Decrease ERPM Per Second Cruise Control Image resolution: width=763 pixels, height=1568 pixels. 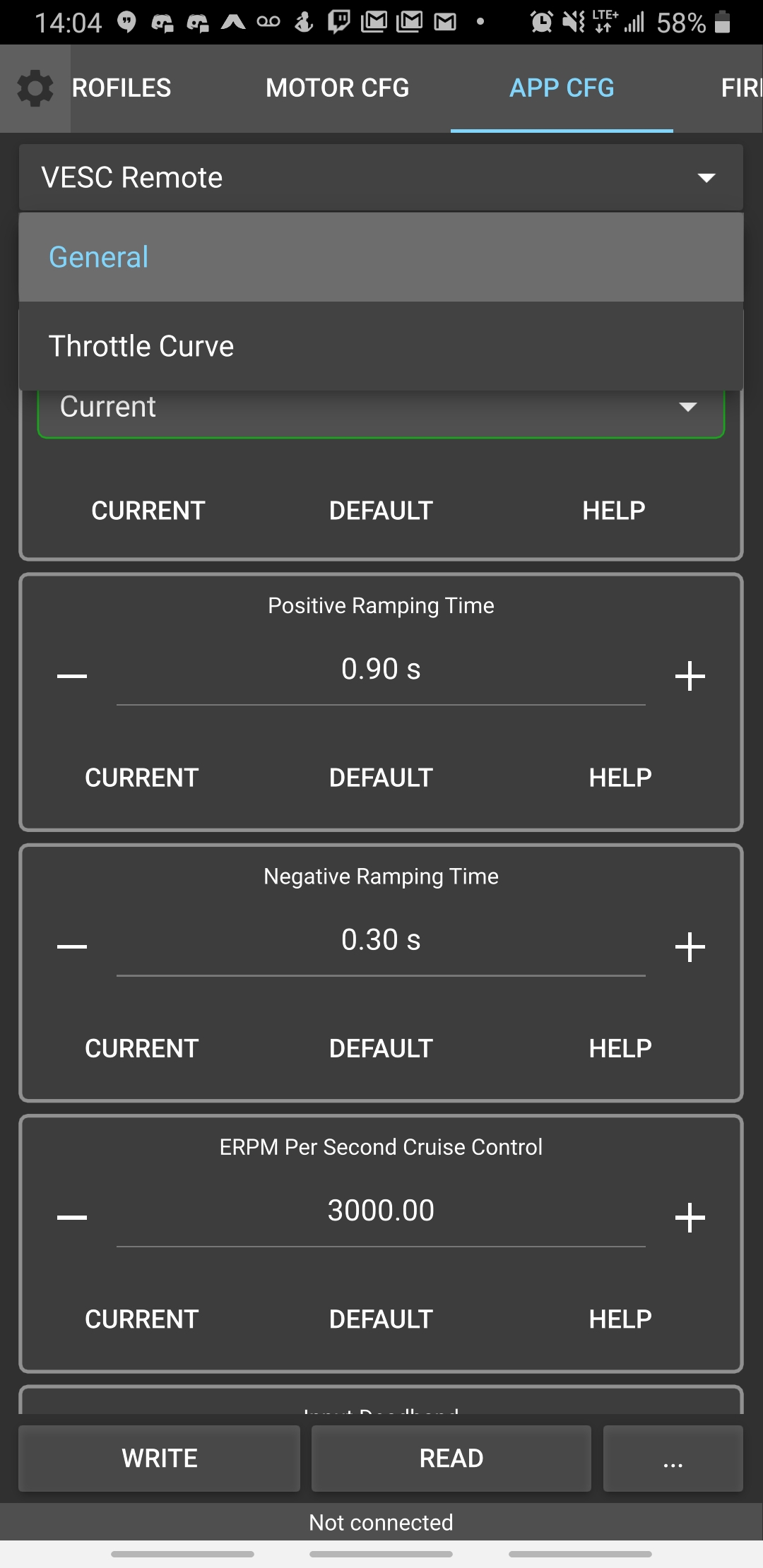pyautogui.click(x=72, y=1217)
